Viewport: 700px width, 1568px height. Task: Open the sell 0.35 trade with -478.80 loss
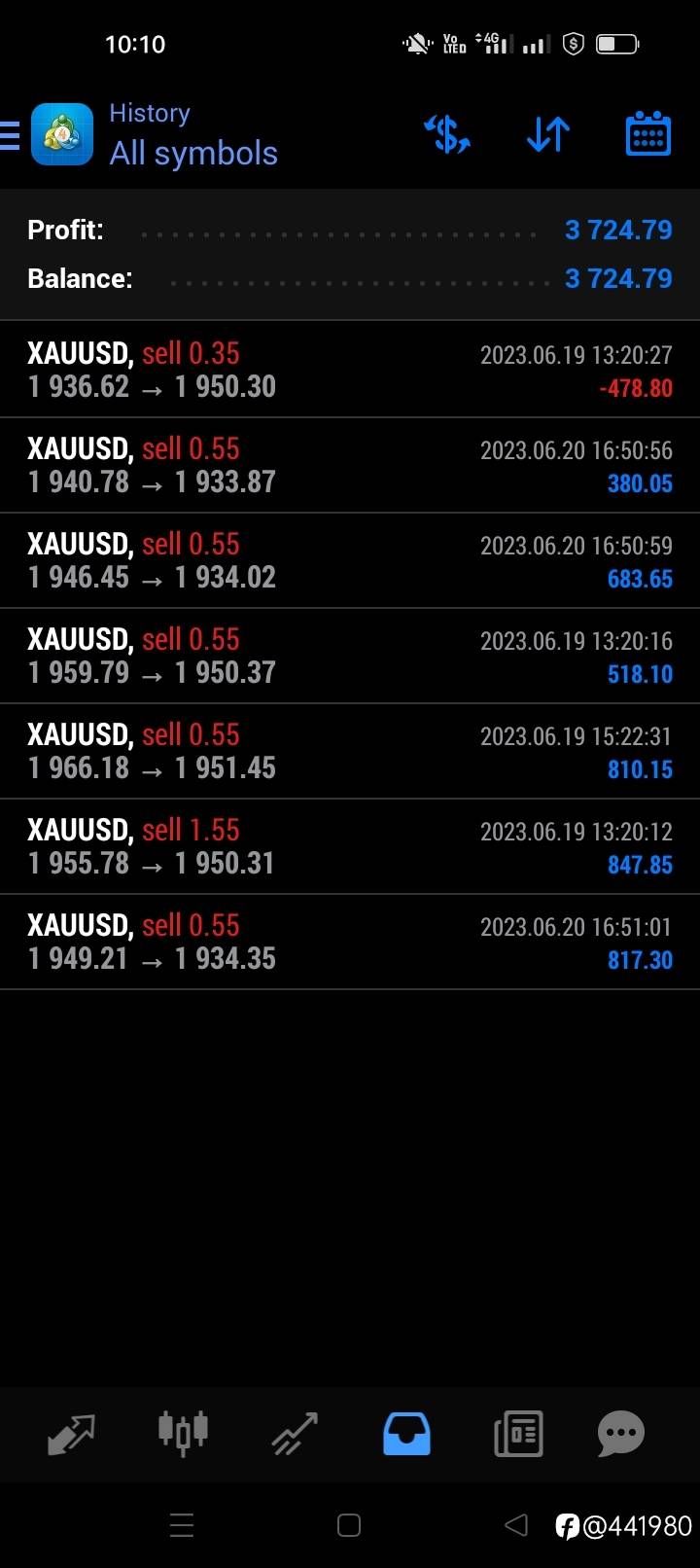(x=350, y=370)
